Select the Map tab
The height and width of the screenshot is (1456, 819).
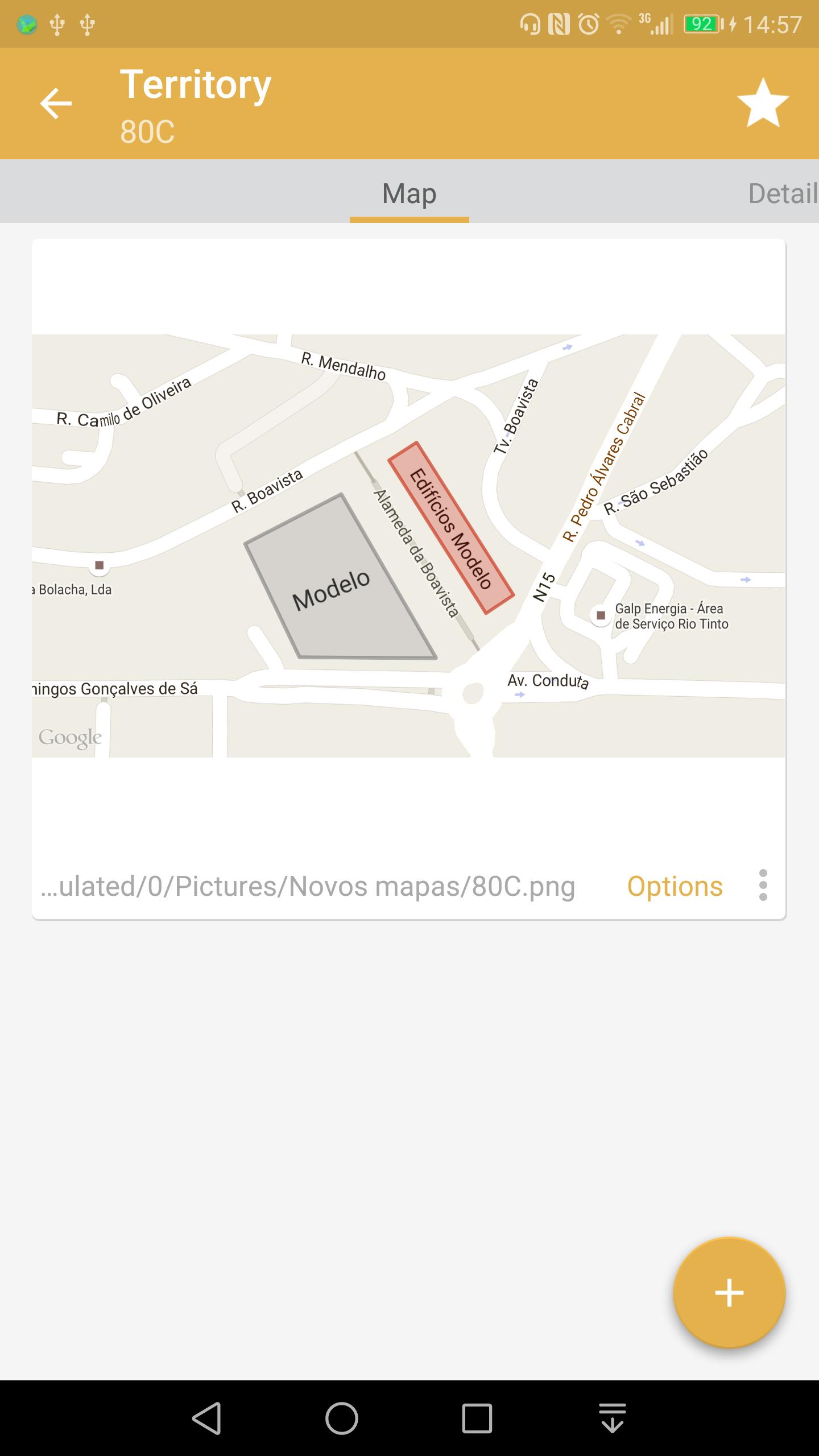tap(409, 193)
